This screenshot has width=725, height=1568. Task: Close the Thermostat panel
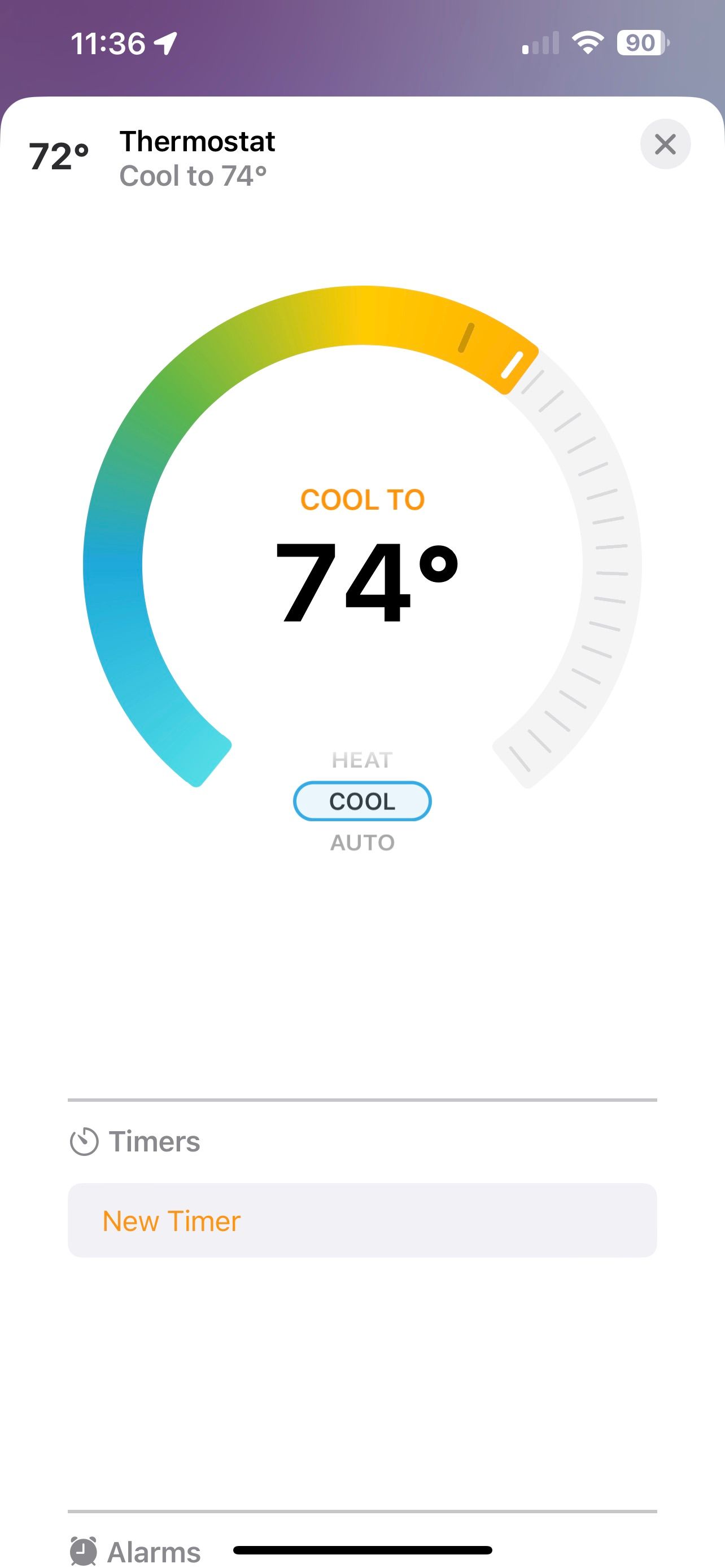(x=665, y=144)
